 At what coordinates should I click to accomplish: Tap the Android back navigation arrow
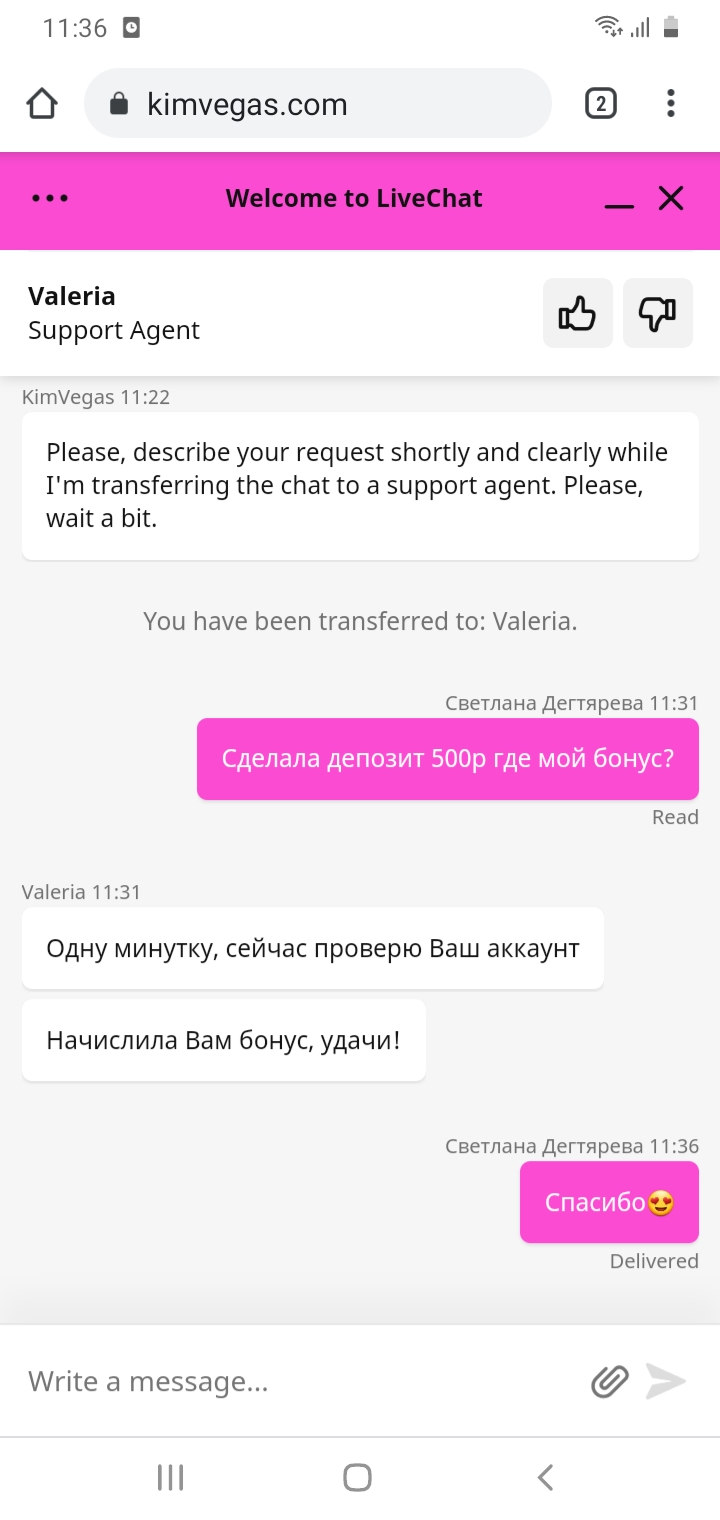pyautogui.click(x=544, y=1475)
